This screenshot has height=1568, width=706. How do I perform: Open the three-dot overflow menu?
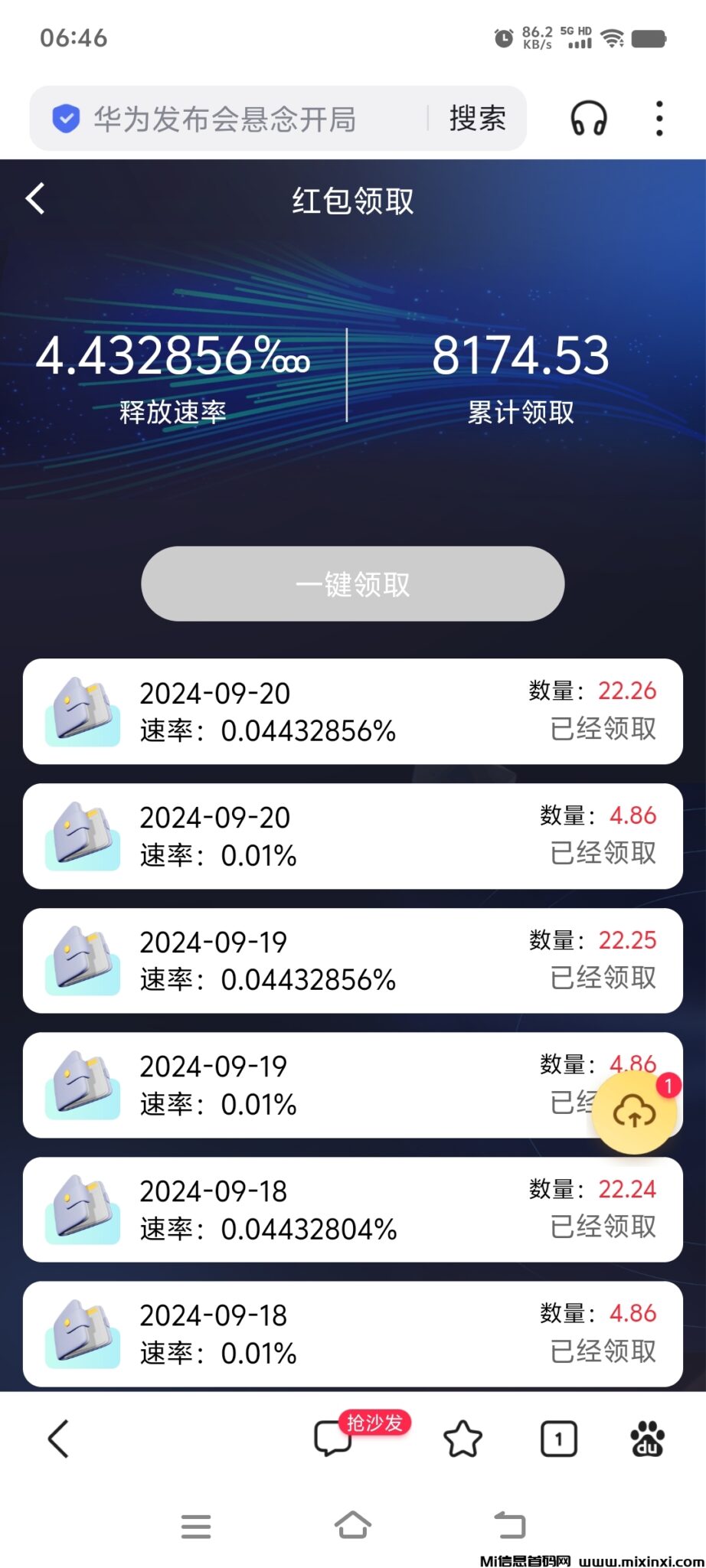[x=659, y=118]
